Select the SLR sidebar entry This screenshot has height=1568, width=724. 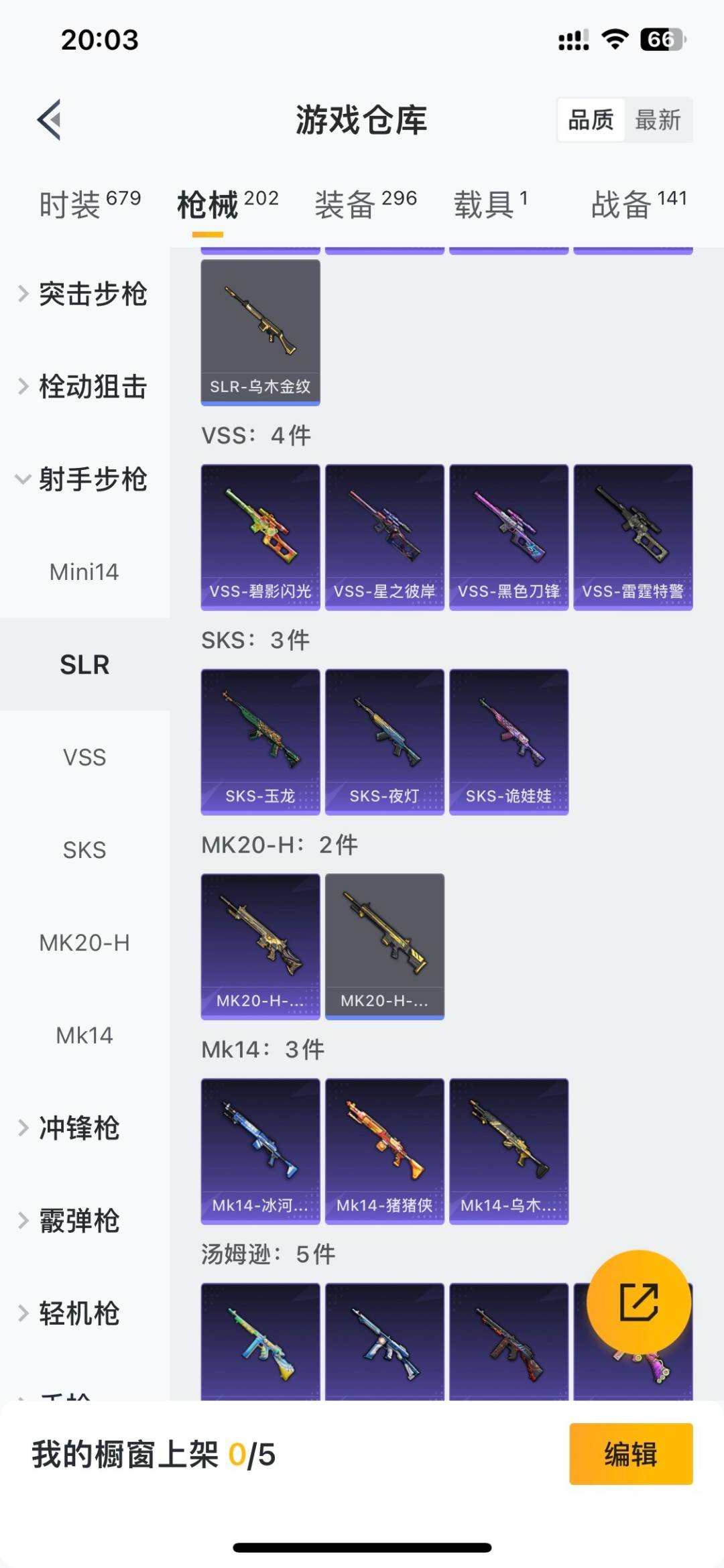tap(85, 666)
